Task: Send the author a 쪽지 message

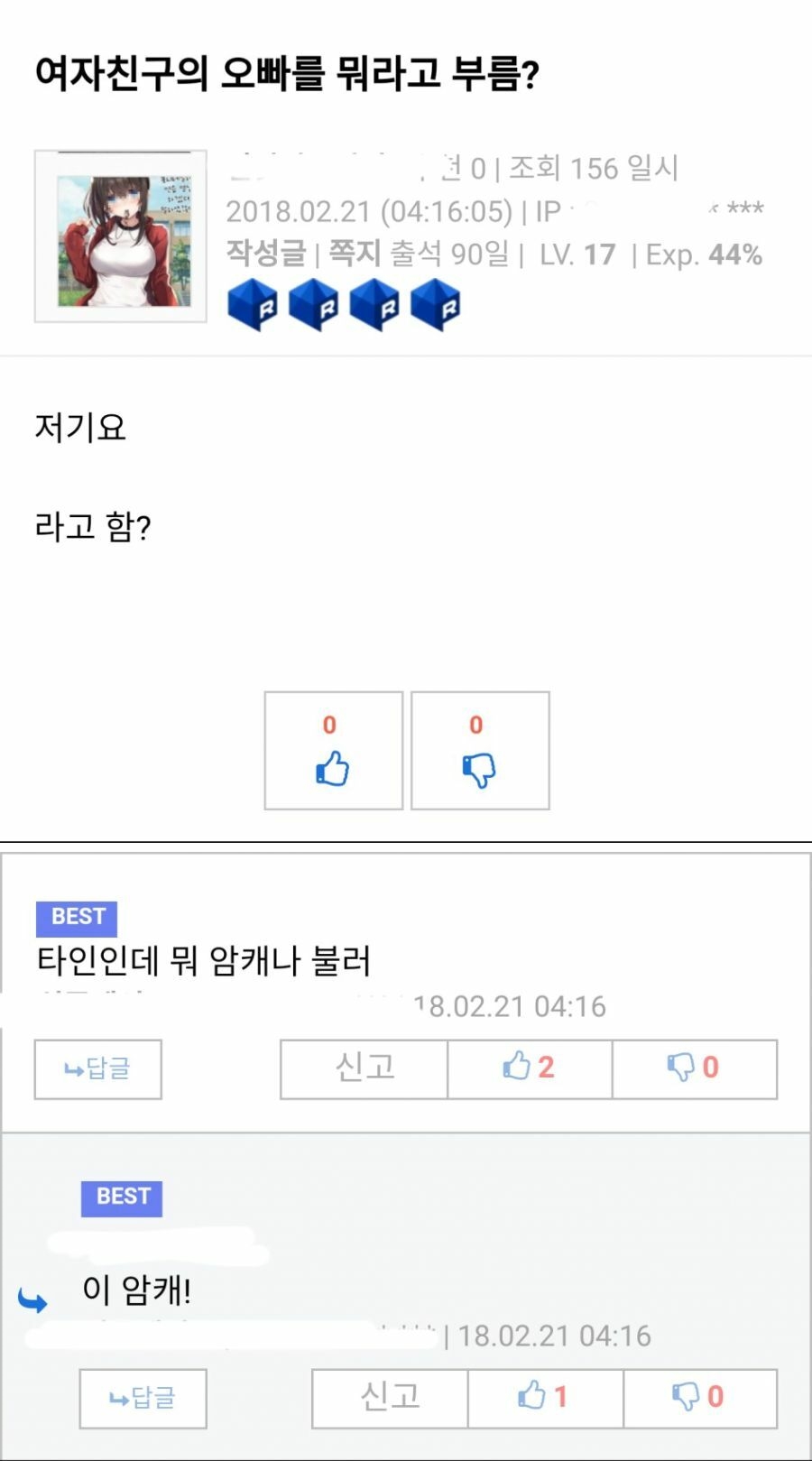Action: 354,254
